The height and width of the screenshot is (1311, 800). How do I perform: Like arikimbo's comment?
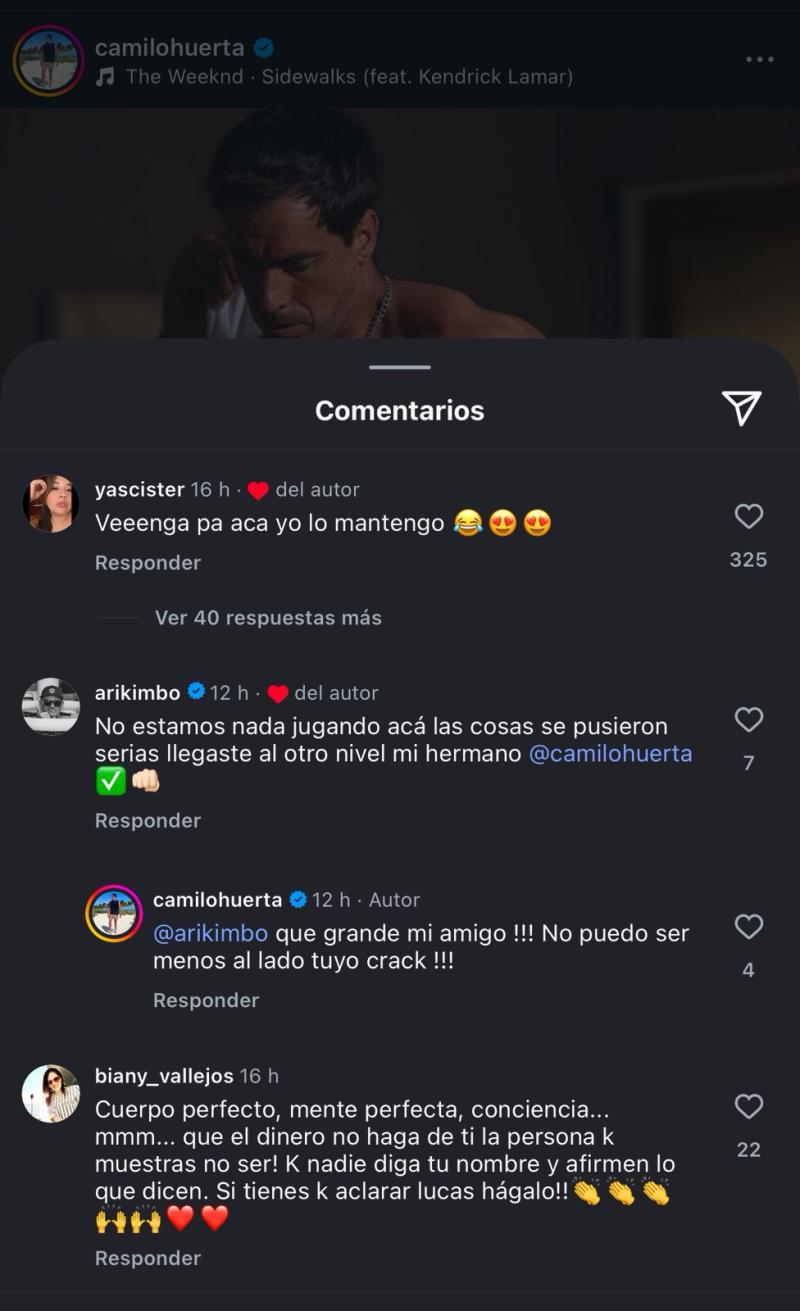(x=749, y=719)
